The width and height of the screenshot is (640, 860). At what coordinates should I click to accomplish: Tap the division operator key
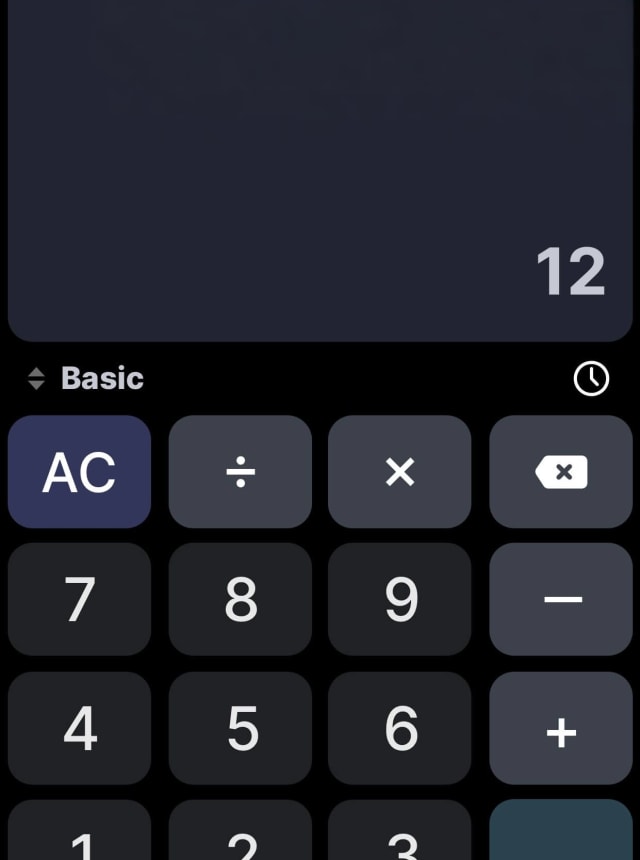(x=240, y=472)
